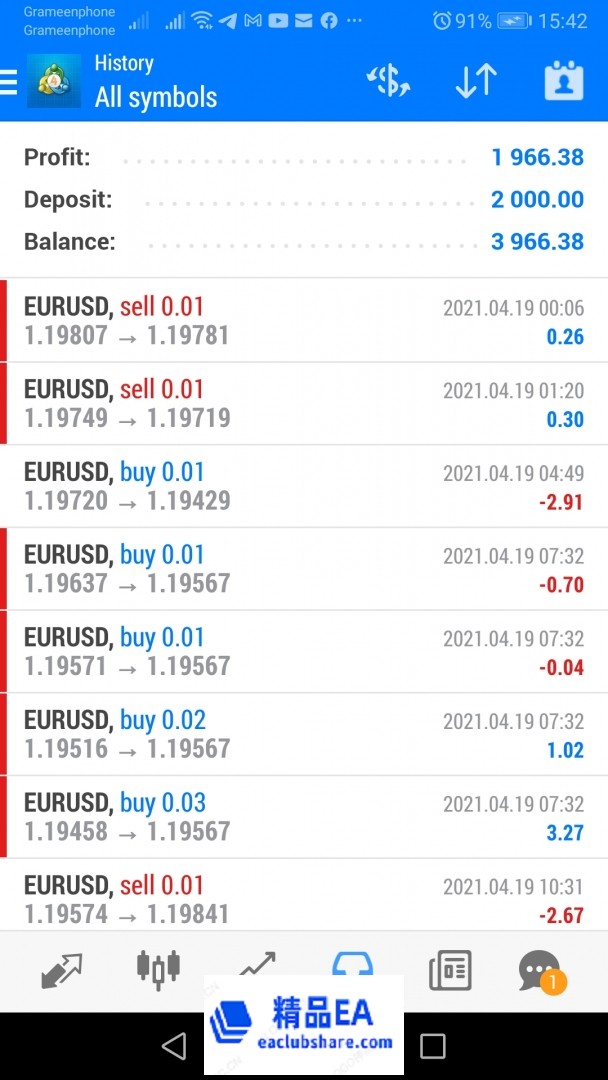Switch to the Quotes tab
Screen dimensions: 608x1080
point(62,969)
